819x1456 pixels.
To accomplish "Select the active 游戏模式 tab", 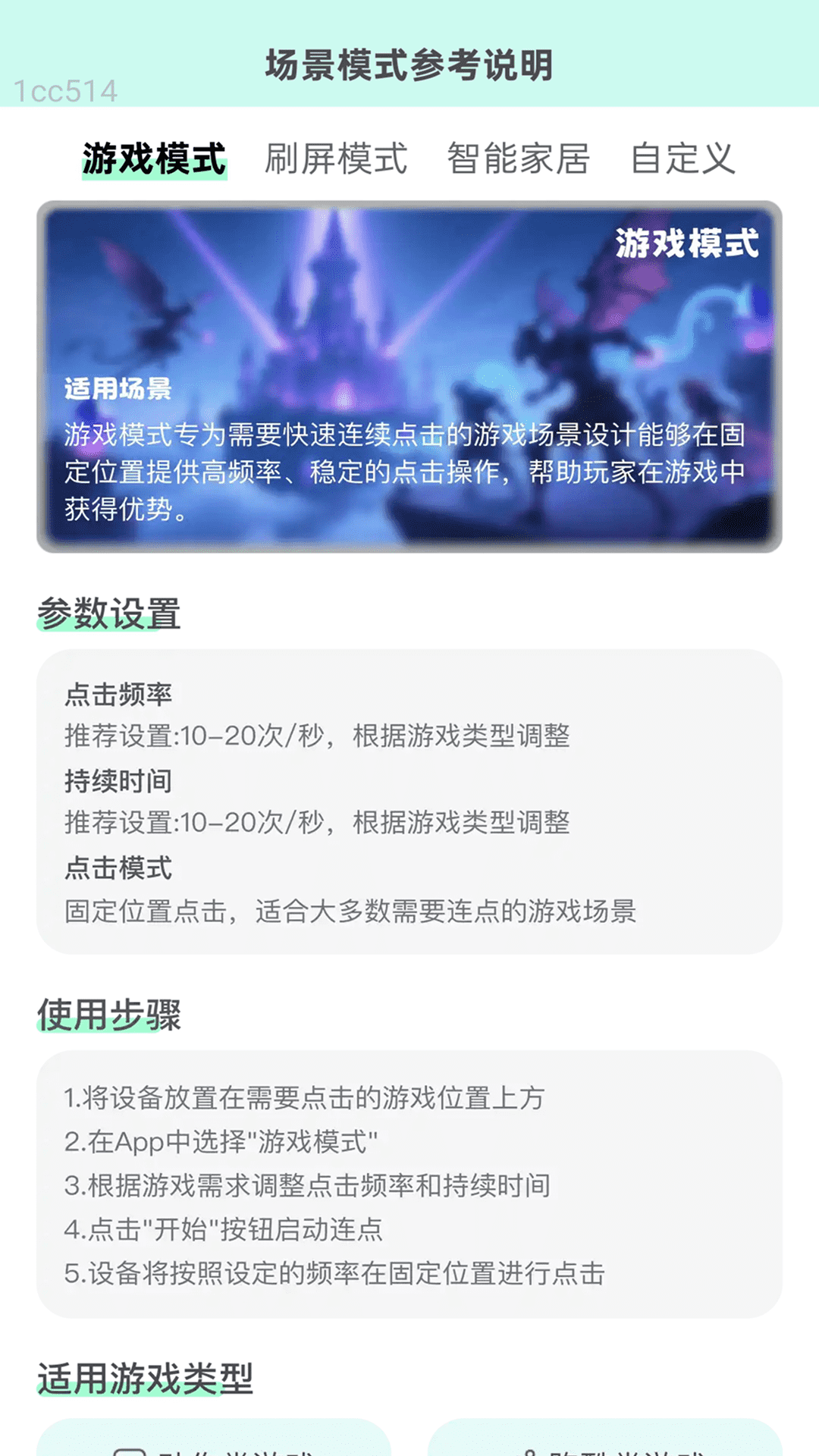I will pos(155,157).
